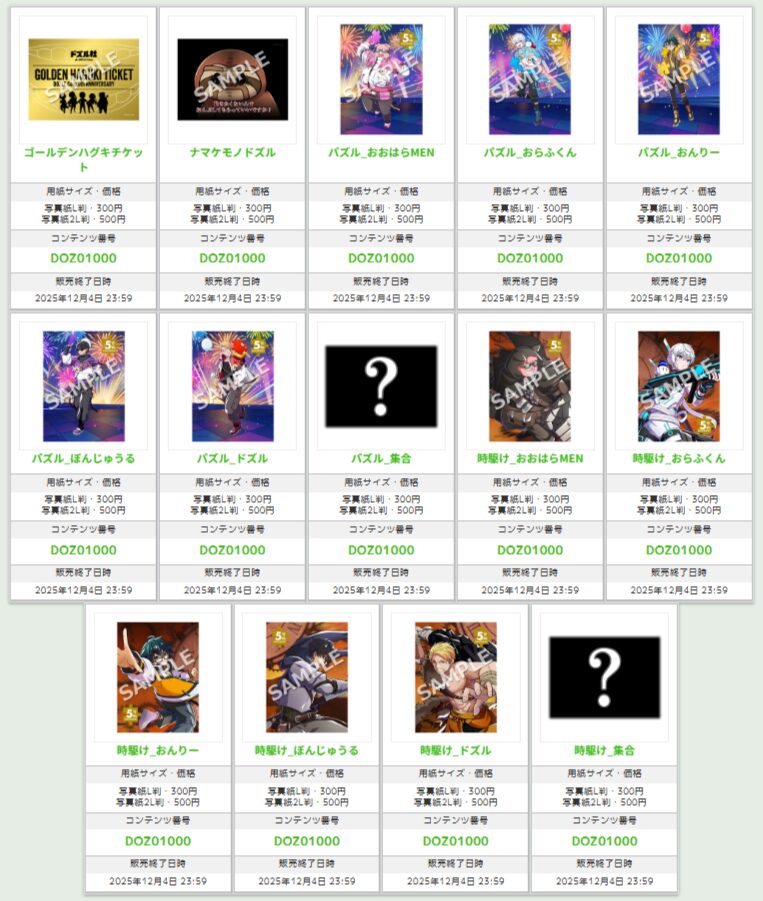Select the hidden 時駆け_集合 card
This screenshot has width=763, height=901.
pyautogui.click(x=604, y=677)
